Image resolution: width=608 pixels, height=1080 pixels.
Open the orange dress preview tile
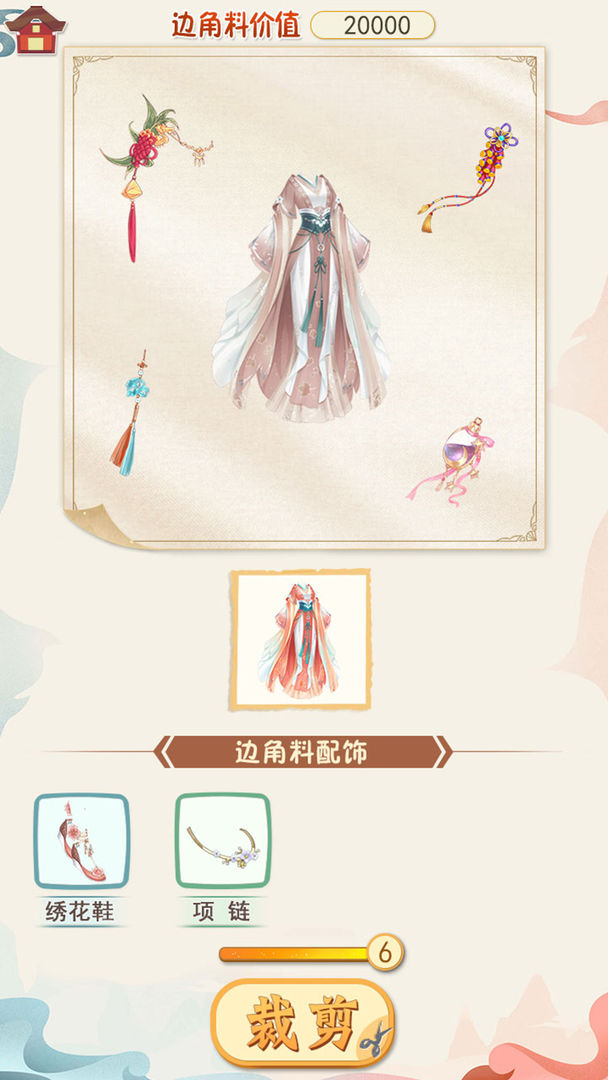point(300,639)
